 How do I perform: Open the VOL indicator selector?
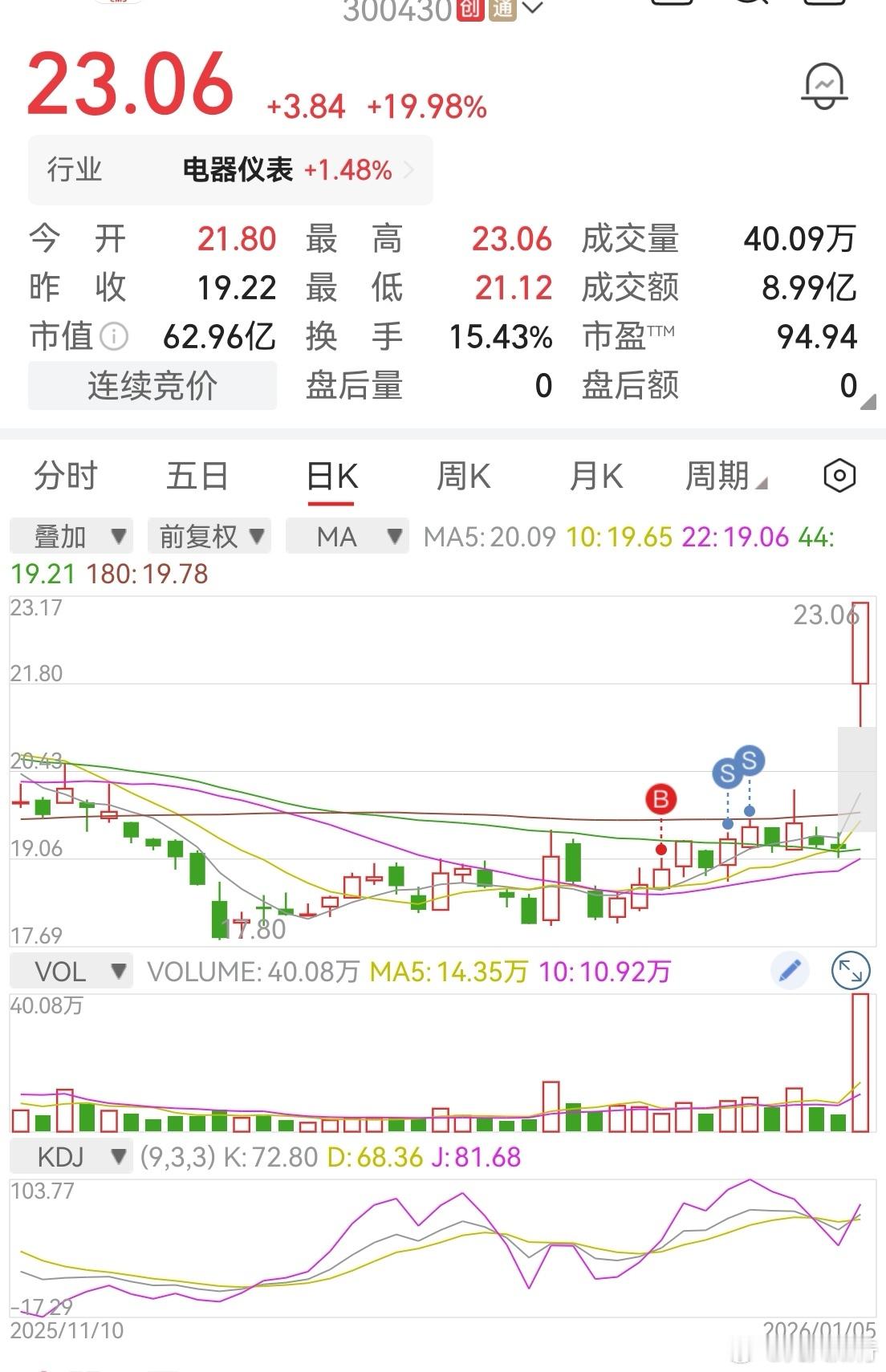click(71, 971)
